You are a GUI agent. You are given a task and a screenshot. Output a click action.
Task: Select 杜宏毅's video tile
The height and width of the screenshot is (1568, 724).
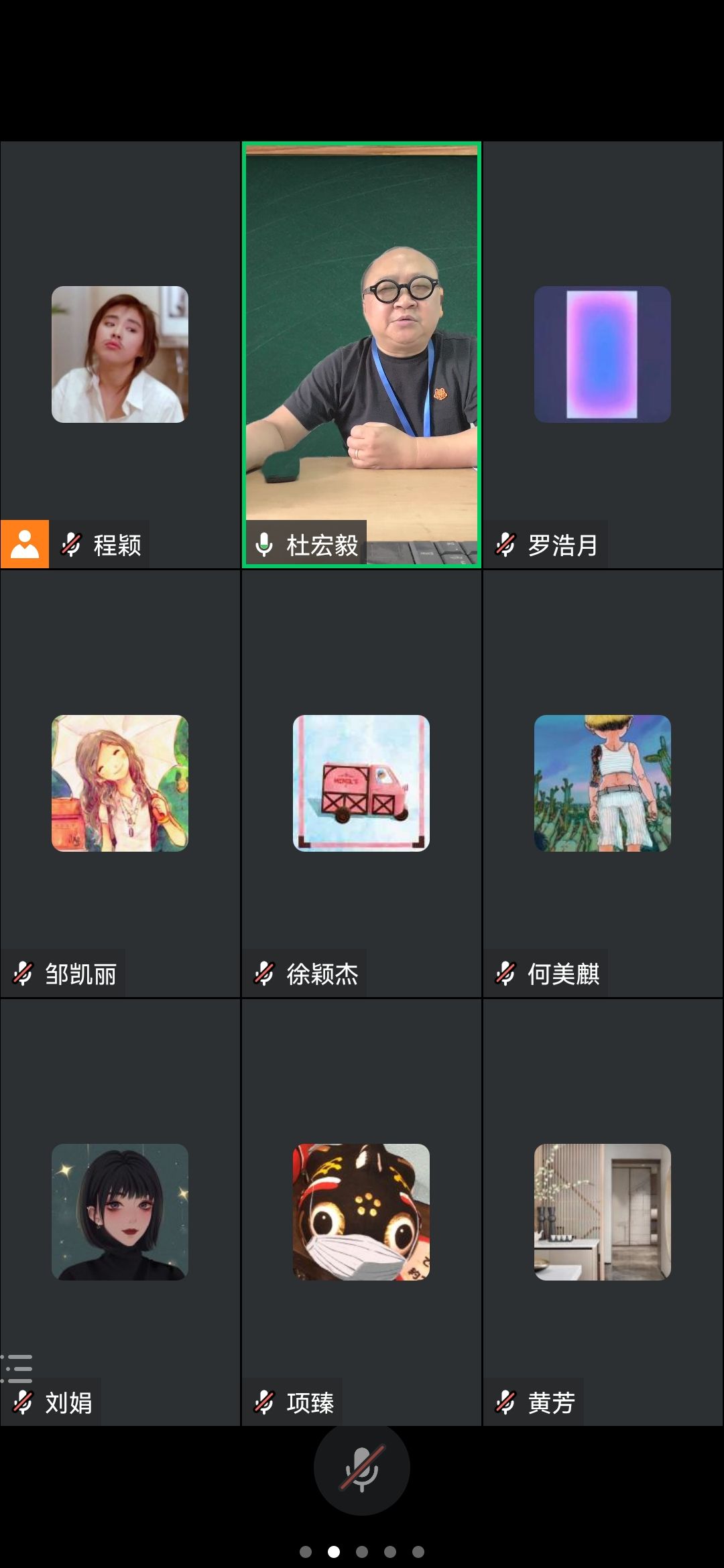[361, 354]
